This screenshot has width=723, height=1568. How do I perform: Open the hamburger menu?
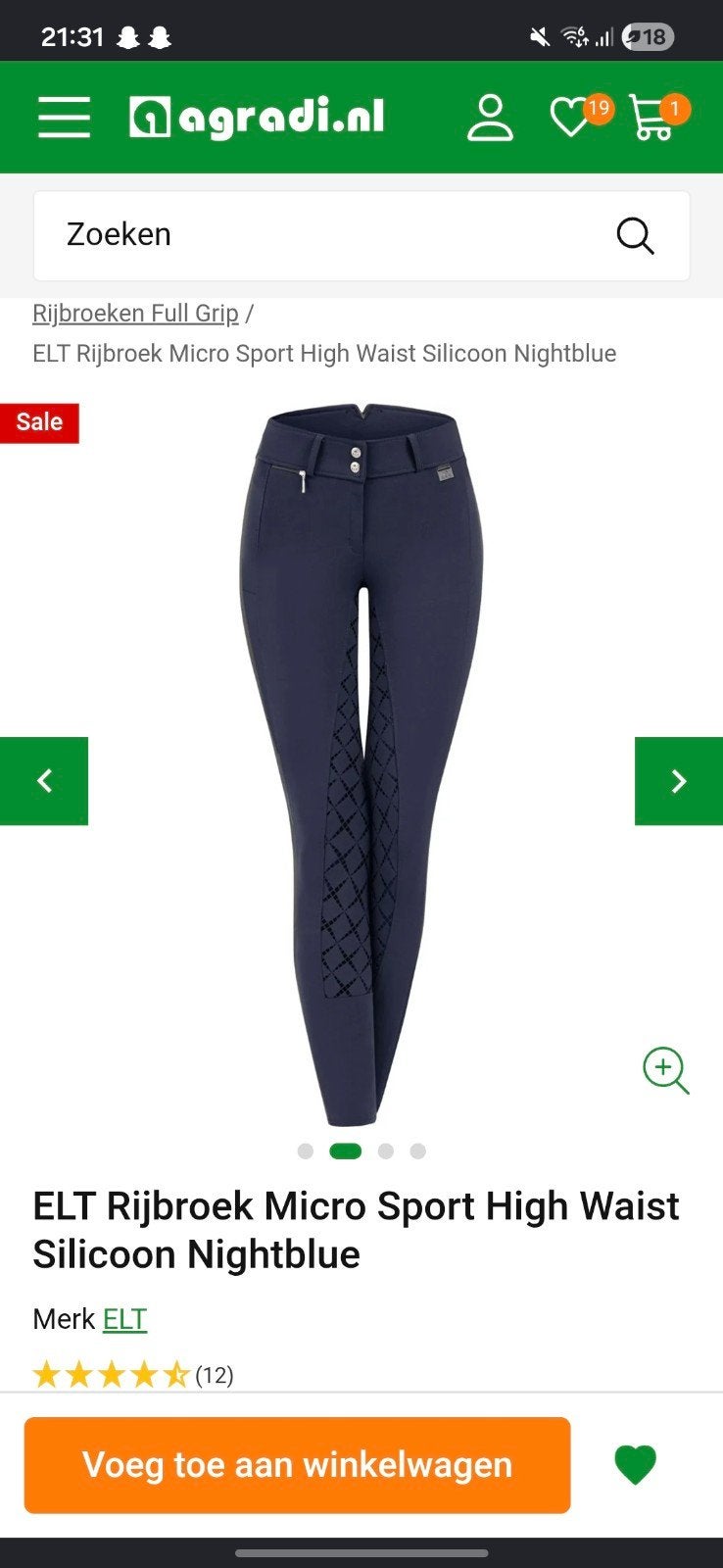[64, 118]
